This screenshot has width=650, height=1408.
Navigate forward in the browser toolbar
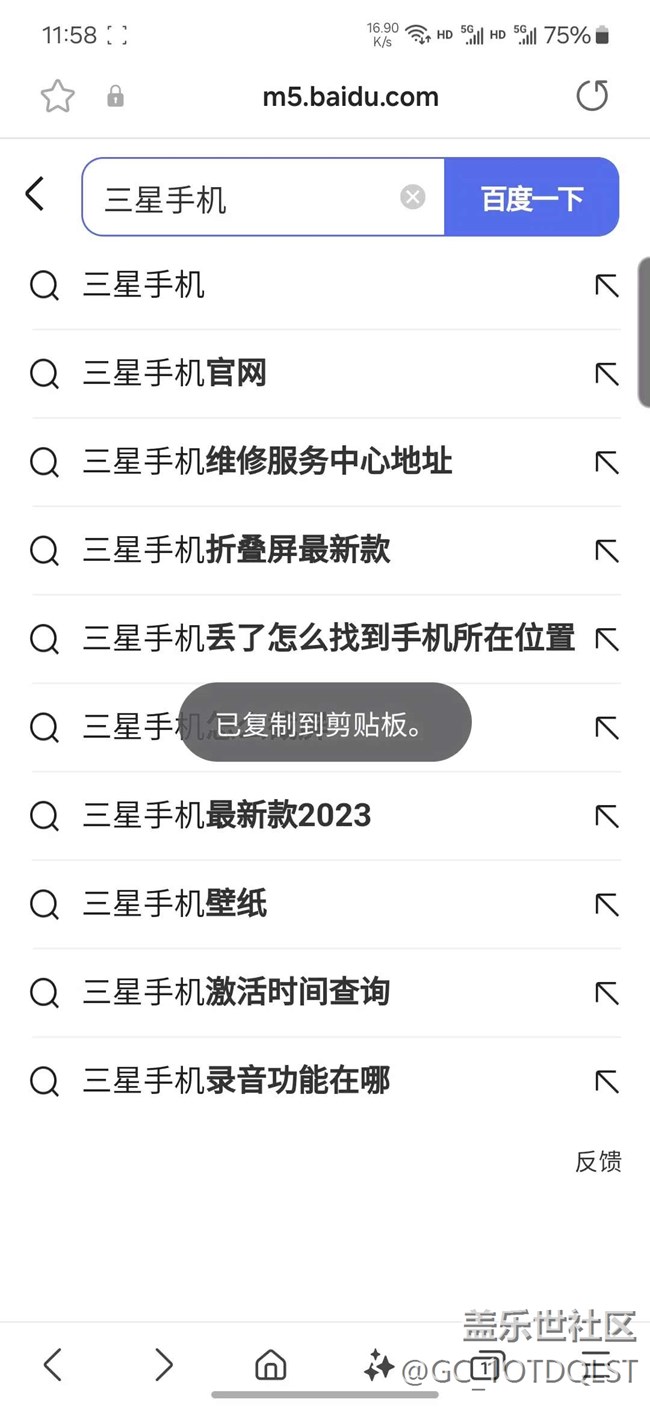click(163, 1365)
